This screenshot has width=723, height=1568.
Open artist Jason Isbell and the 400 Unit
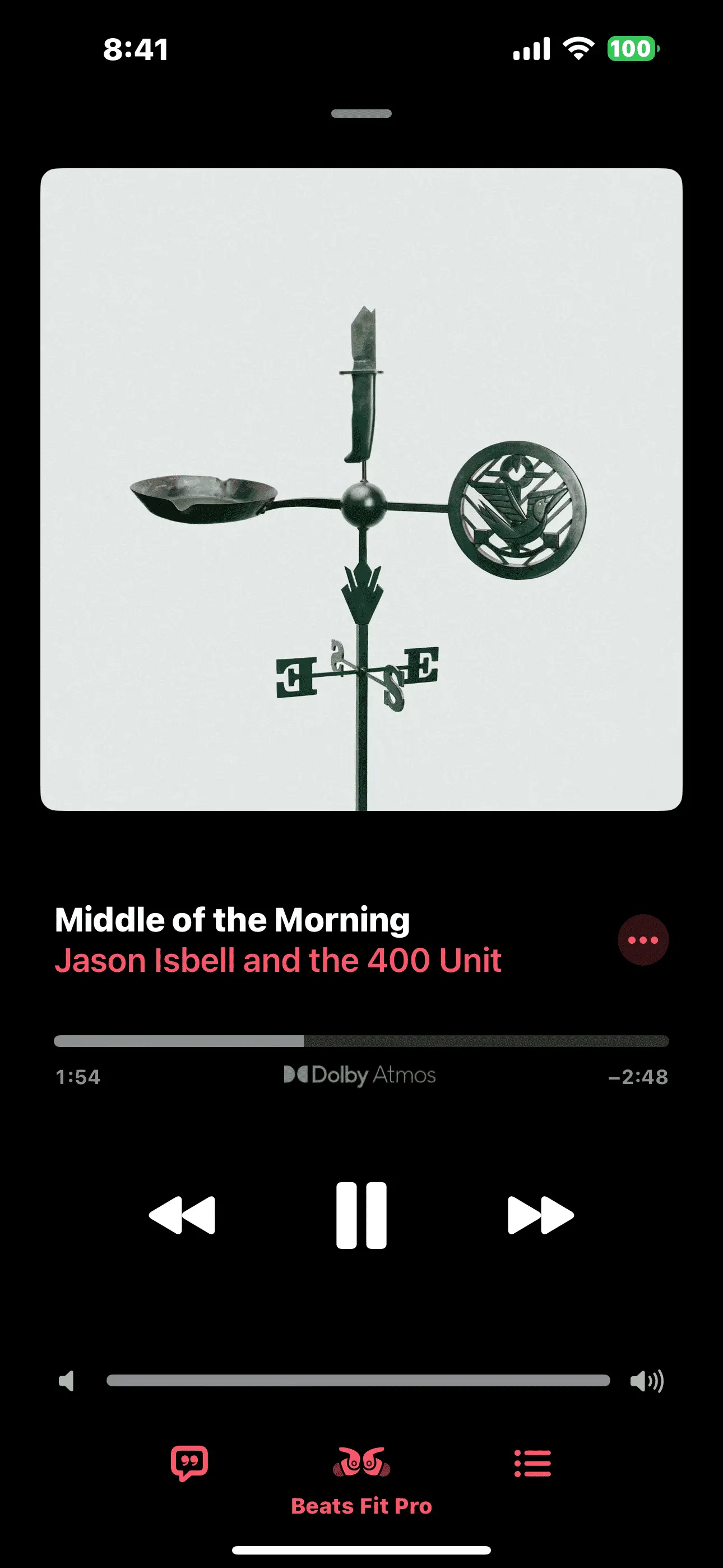click(278, 961)
